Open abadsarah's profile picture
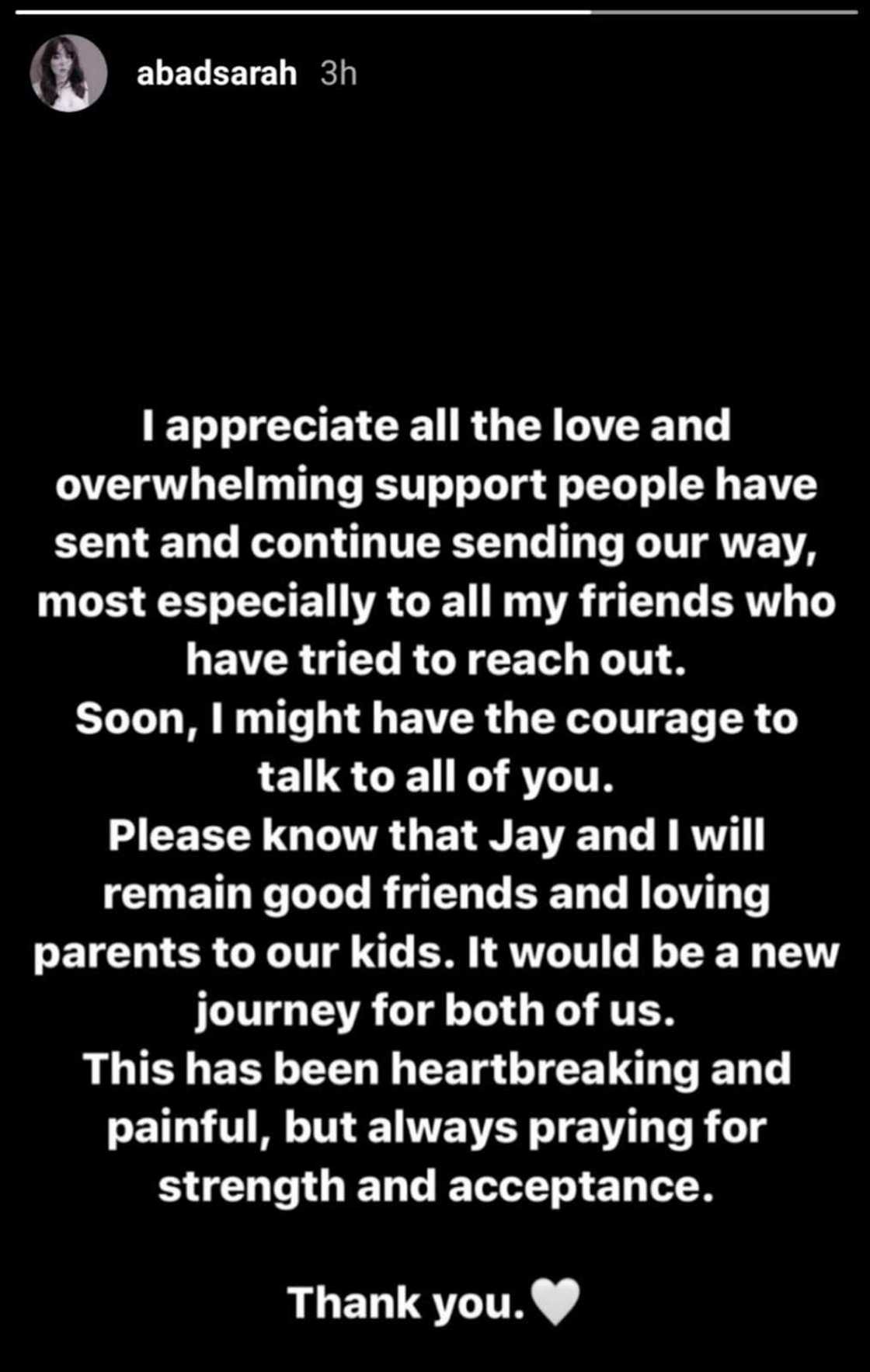Screen dimensions: 870x1372 tap(68, 74)
